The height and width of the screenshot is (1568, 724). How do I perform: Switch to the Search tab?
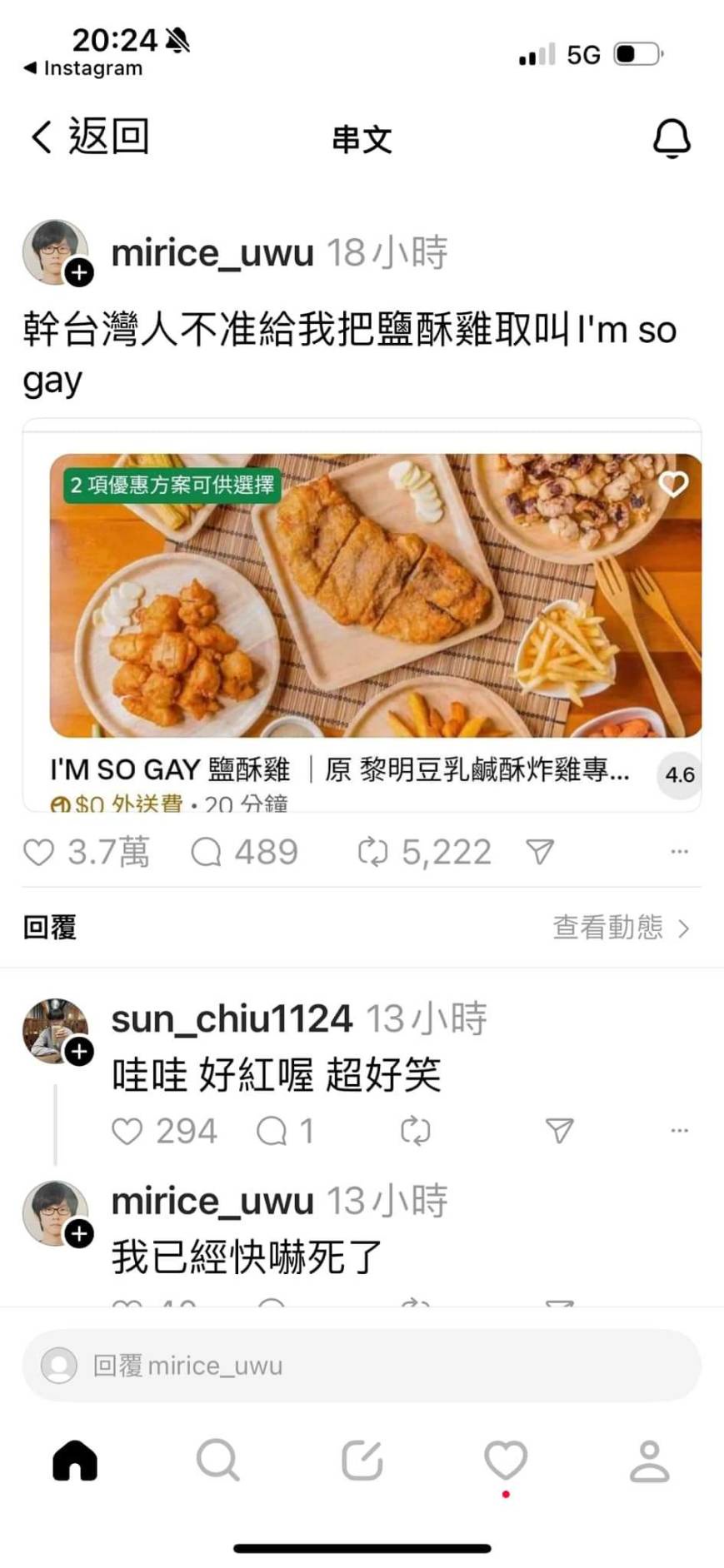point(218,1461)
